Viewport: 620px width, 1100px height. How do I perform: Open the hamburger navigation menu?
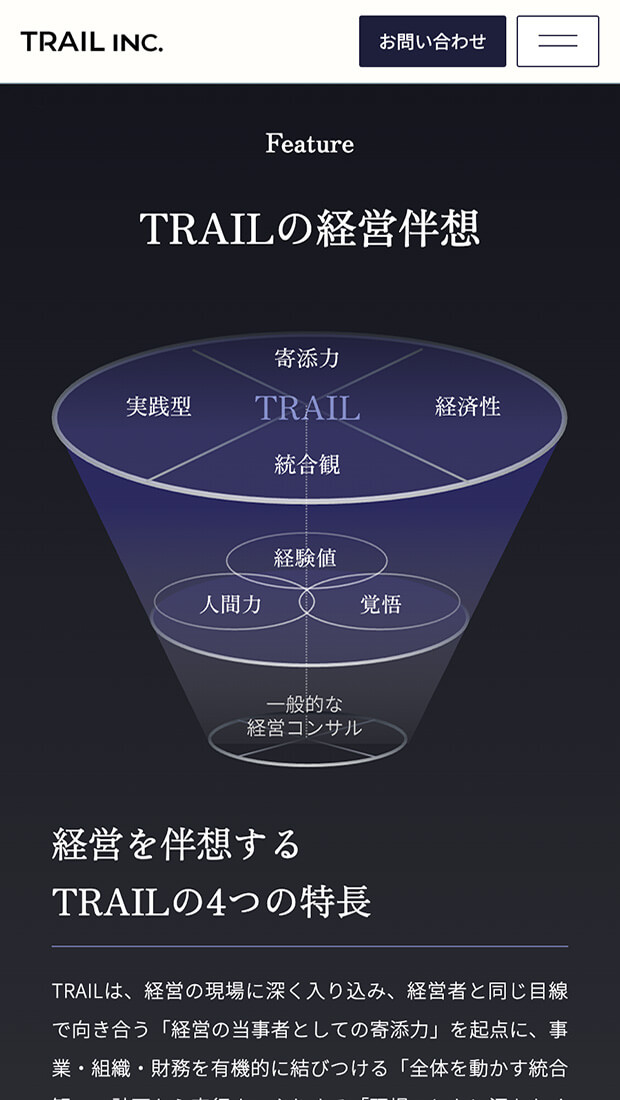coord(557,41)
